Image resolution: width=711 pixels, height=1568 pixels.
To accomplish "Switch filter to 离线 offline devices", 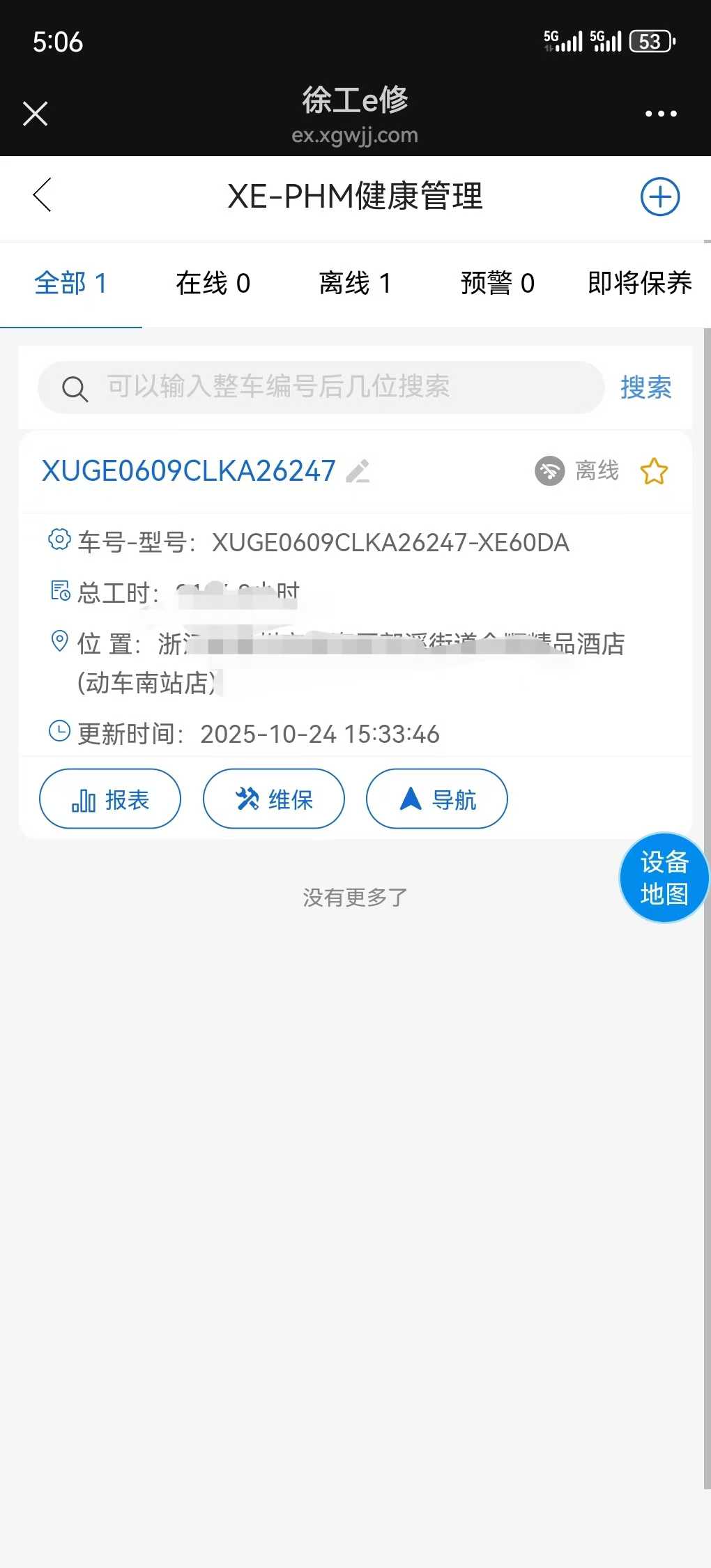I will 355,284.
